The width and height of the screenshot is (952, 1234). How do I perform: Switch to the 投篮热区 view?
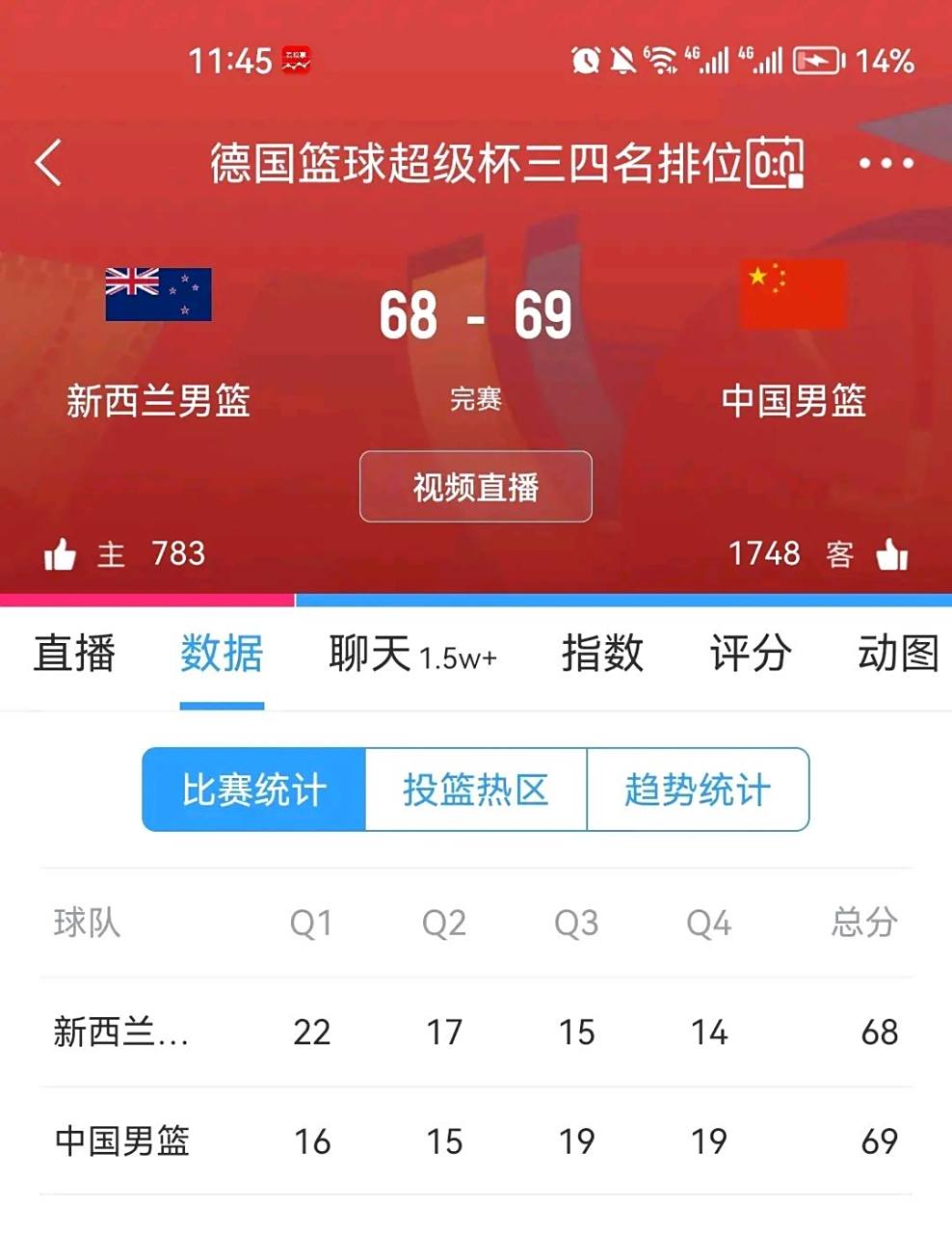(475, 790)
